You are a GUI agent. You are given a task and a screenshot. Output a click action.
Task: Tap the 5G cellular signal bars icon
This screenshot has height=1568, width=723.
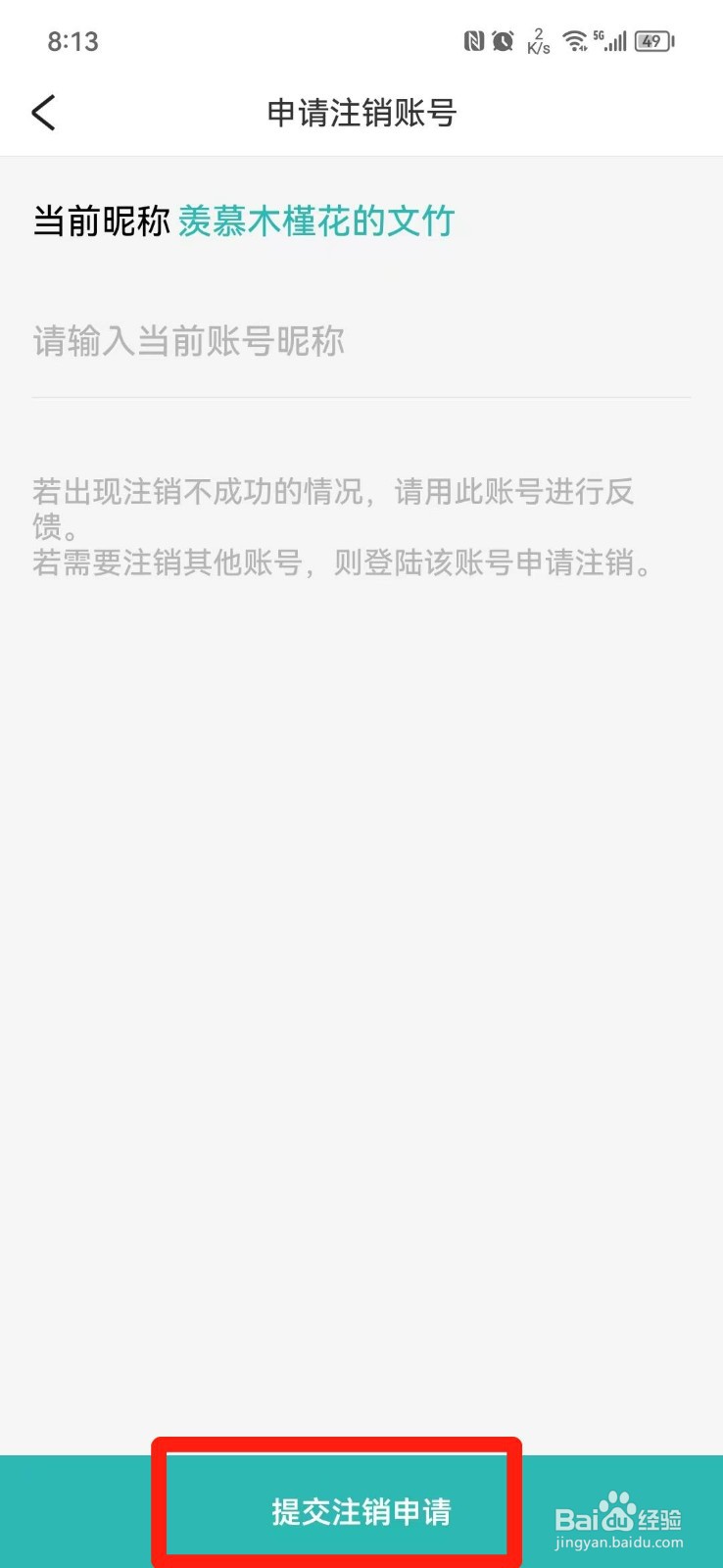click(613, 40)
